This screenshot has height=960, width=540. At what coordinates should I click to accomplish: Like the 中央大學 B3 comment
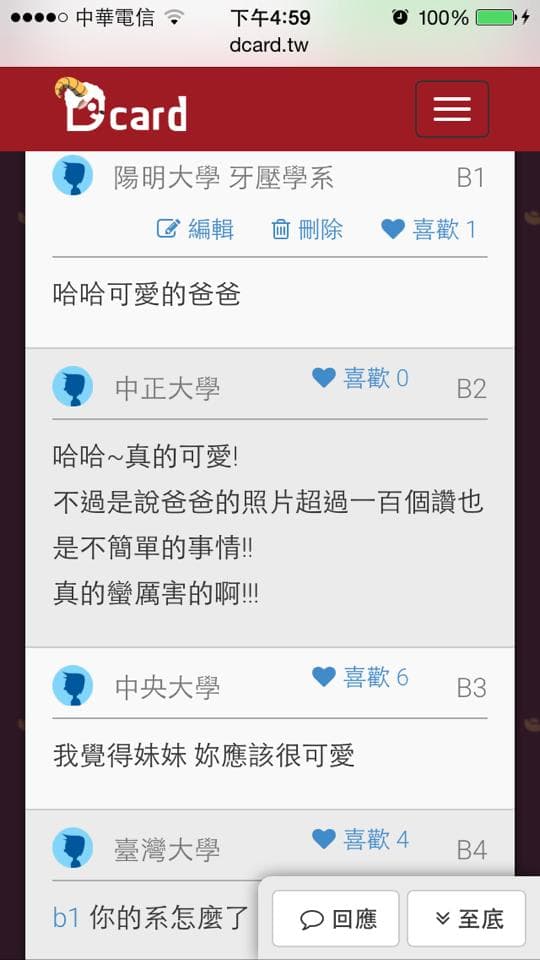coord(360,677)
